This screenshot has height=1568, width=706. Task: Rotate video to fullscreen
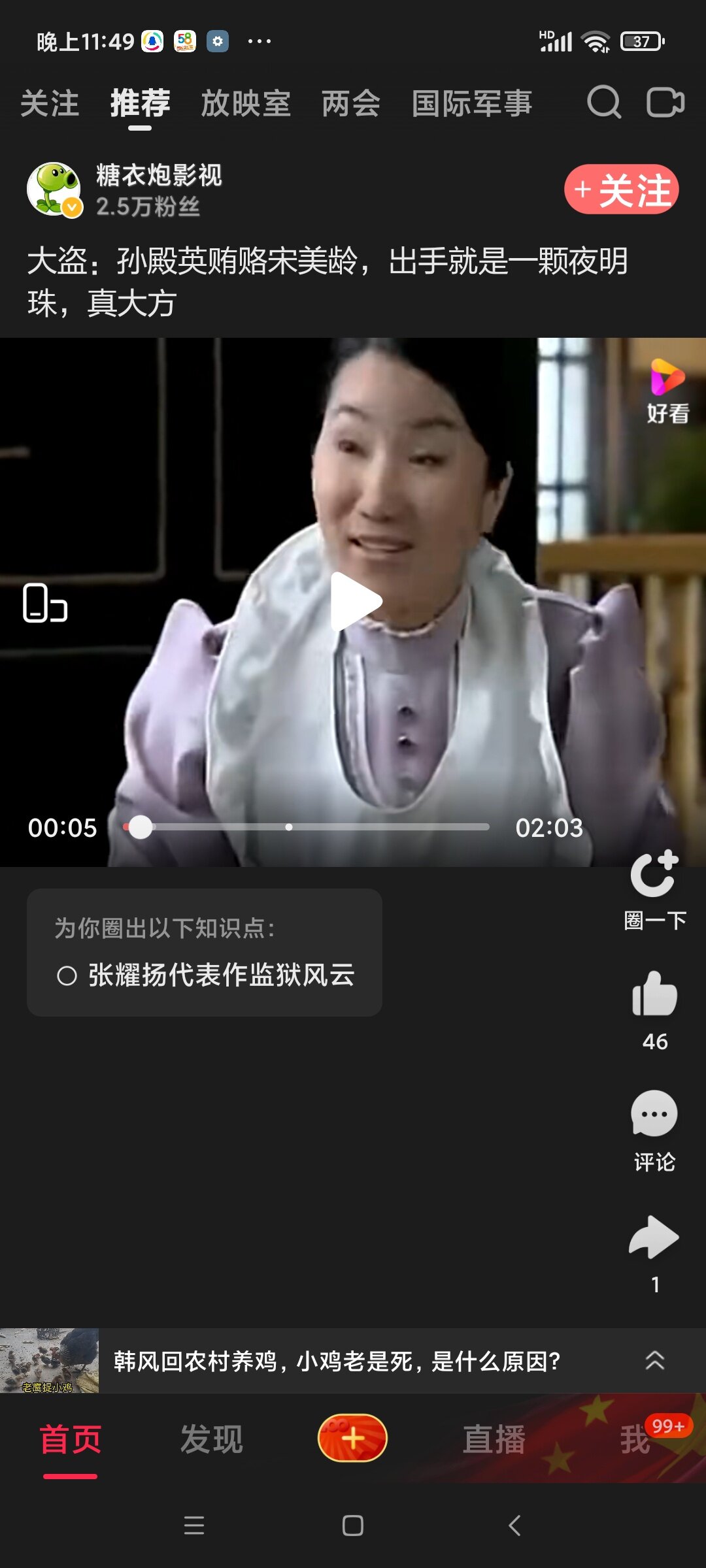coord(44,602)
